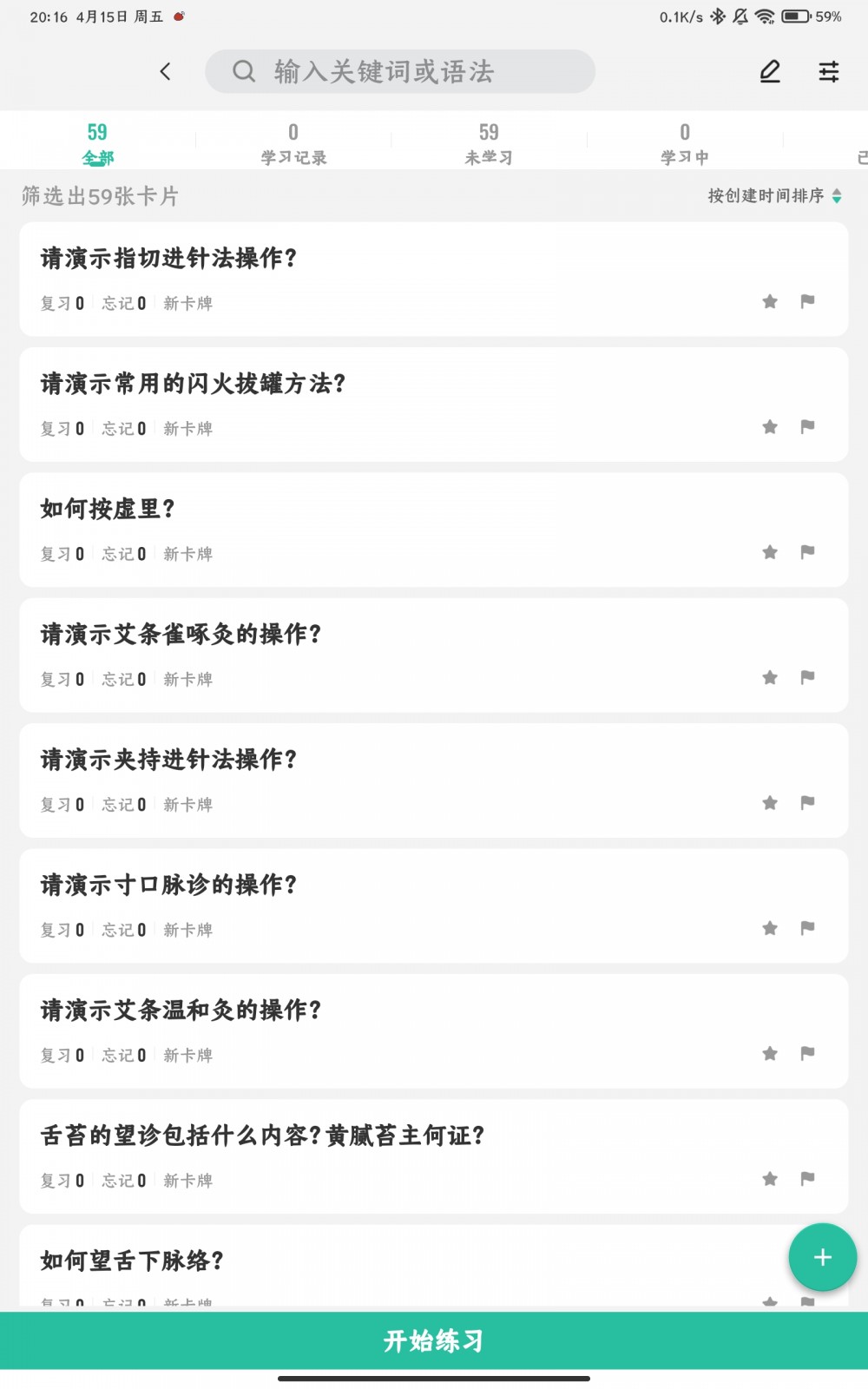Image resolution: width=868 pixels, height=1389 pixels.
Task: Star the card 请演示常用的闪火拔罐方法?
Action: 770,427
